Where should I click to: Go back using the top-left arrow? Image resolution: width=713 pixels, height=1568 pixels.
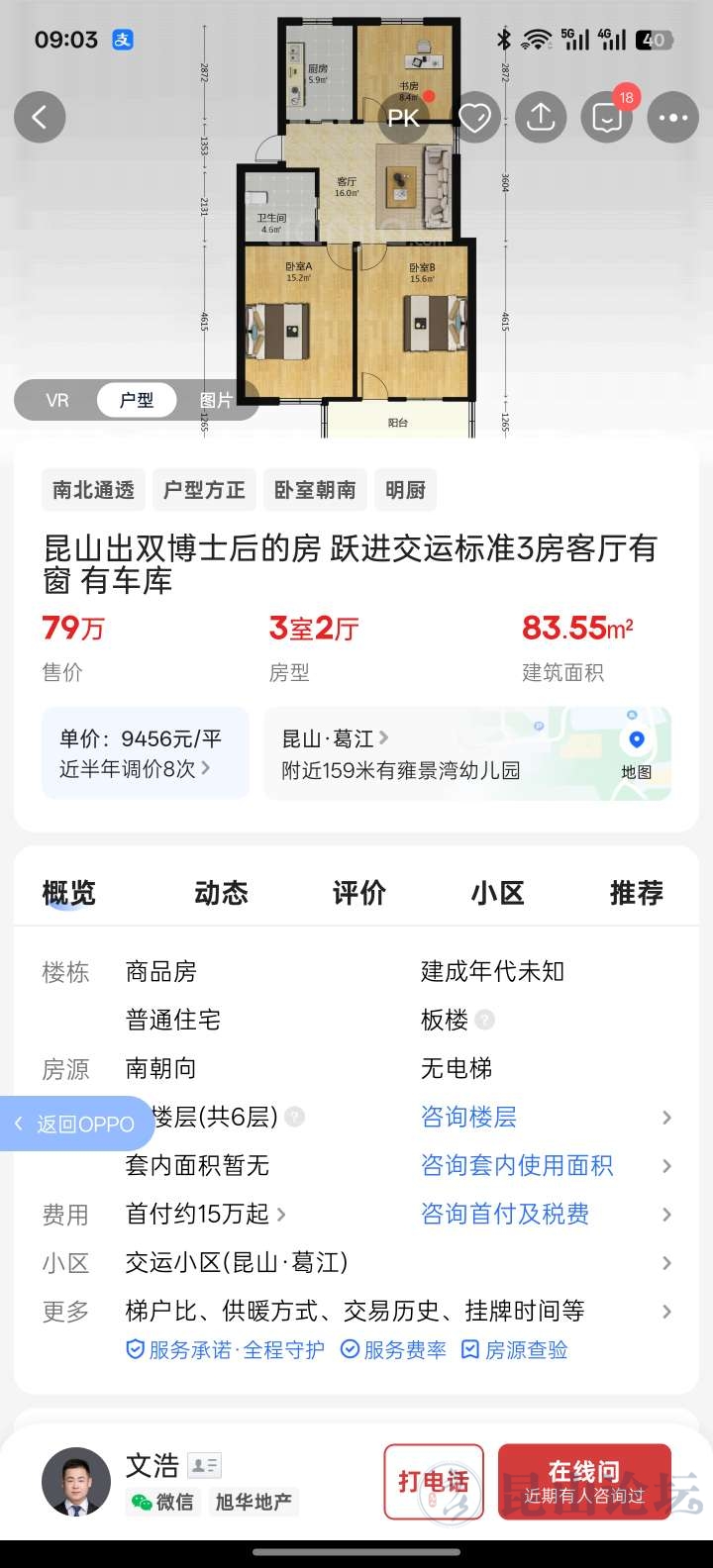40,118
